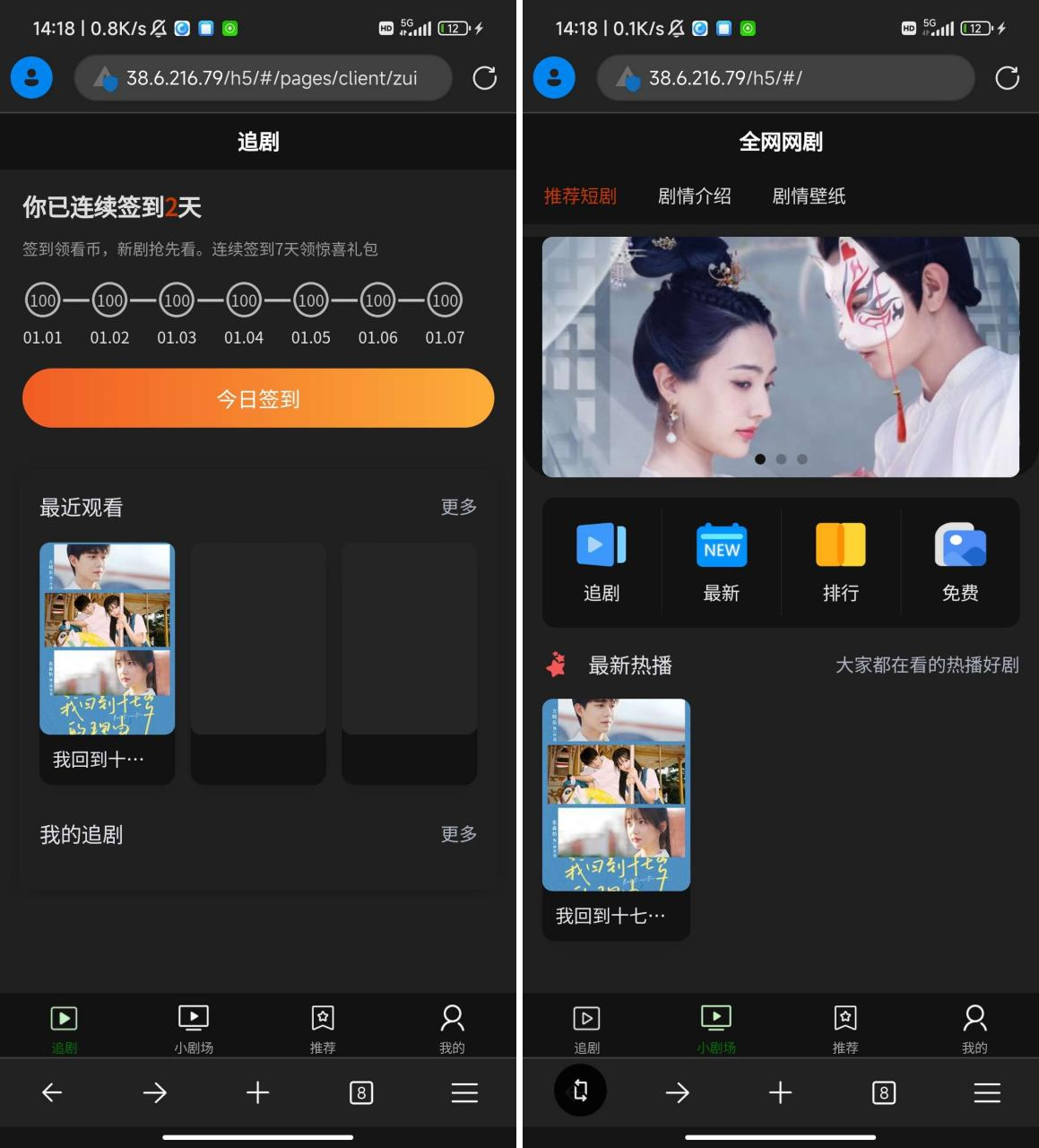Open 更多 next to 我的追剧
This screenshot has width=1039, height=1148.
point(458,834)
